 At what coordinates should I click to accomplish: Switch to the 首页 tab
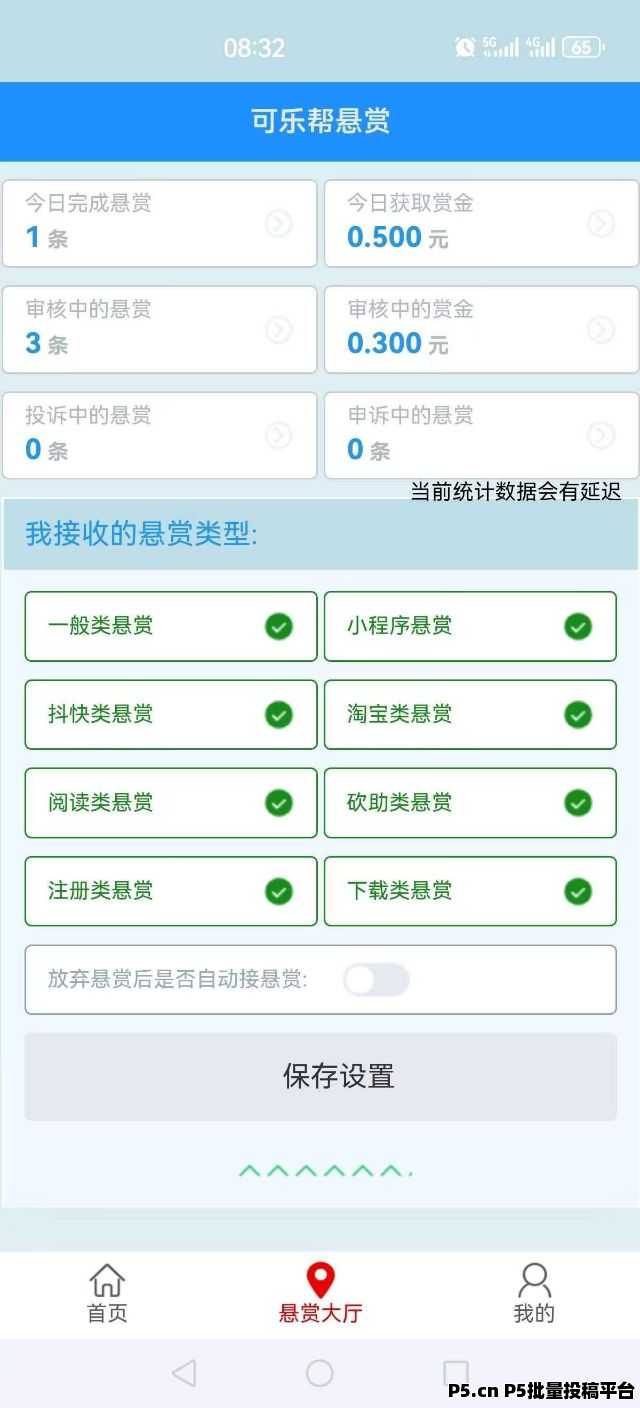pos(107,1293)
